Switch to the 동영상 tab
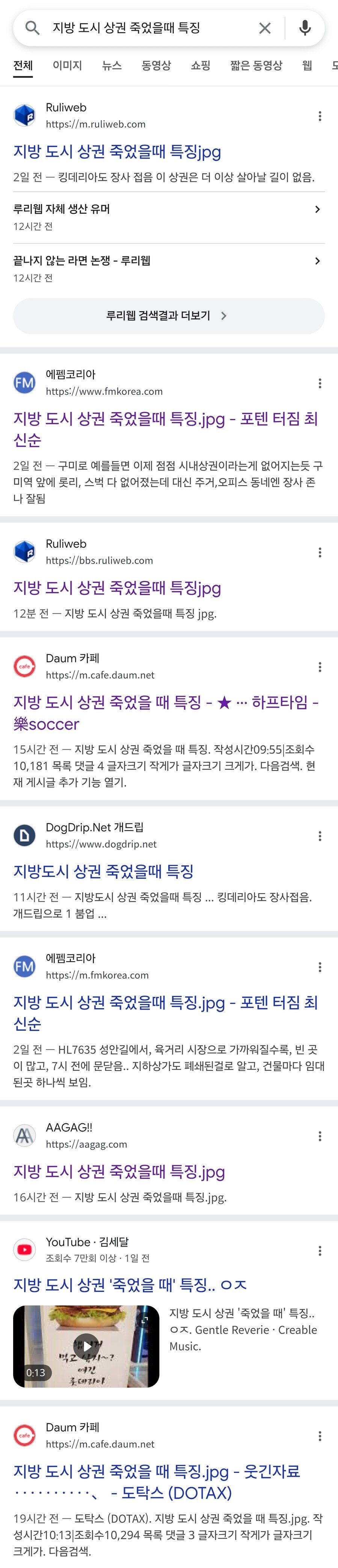The width and height of the screenshot is (338, 1568). (156, 66)
